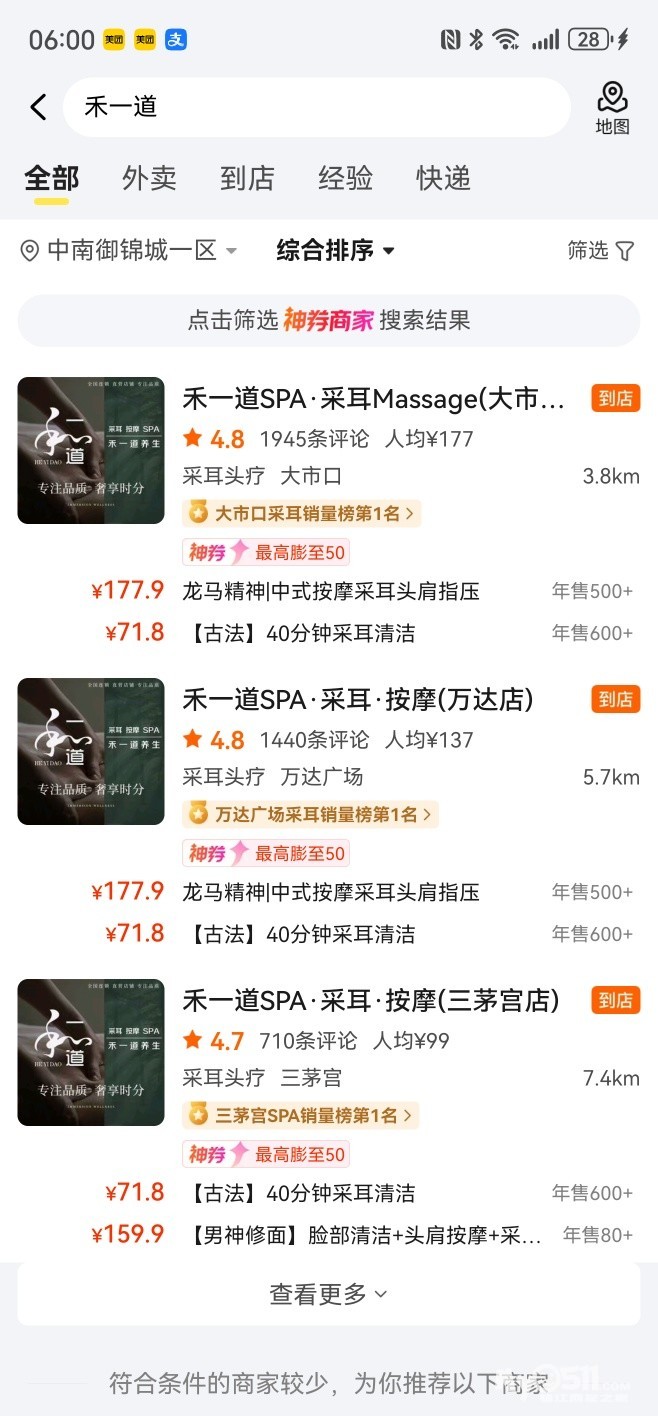Switch to the 快递 tab
Image resolution: width=658 pixels, height=1416 pixels.
[443, 178]
